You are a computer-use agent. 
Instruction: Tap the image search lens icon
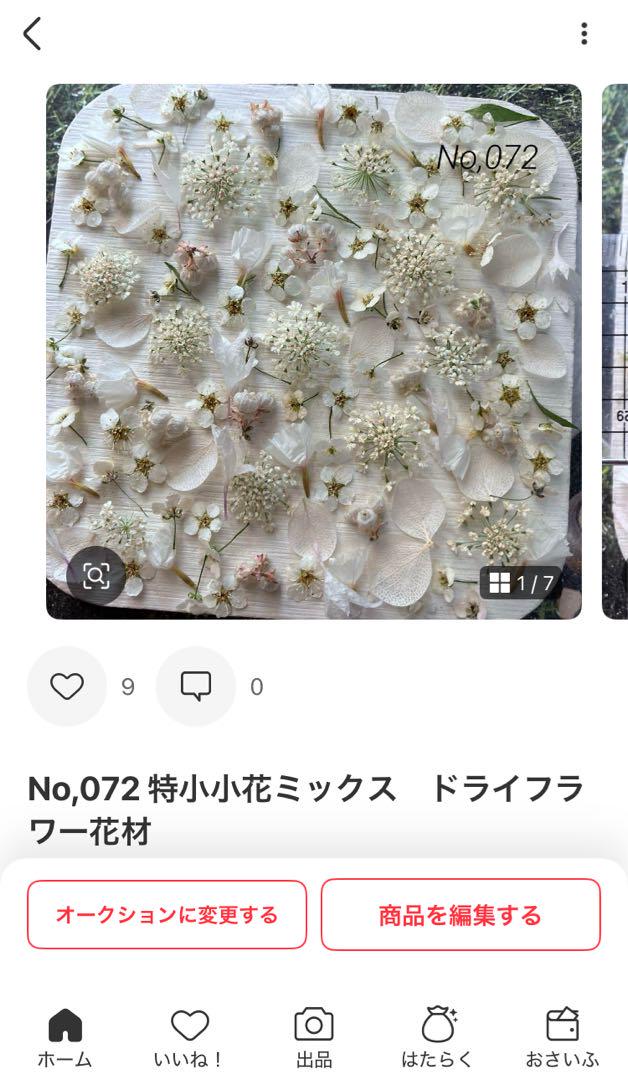tap(96, 576)
